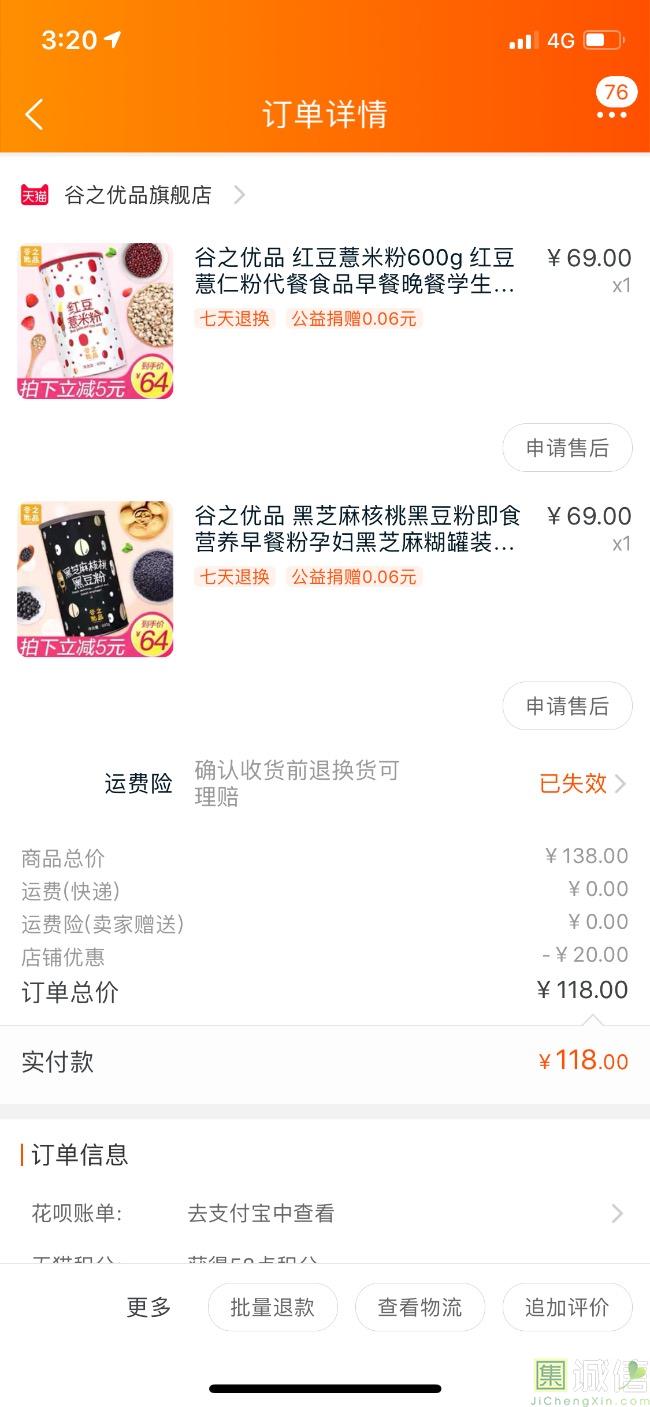Tap 申请售后 for 黑芝麻核桃黑豆粉
This screenshot has width=650, height=1407.
click(567, 706)
